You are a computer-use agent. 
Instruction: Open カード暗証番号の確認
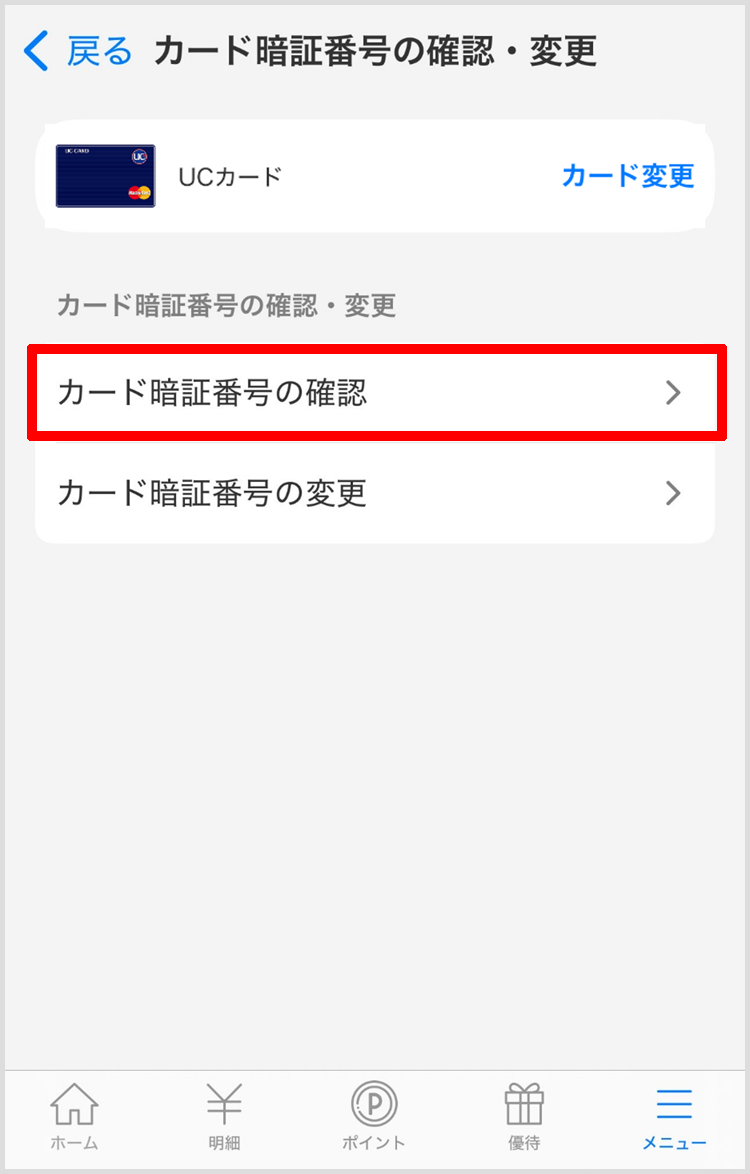tap(375, 393)
